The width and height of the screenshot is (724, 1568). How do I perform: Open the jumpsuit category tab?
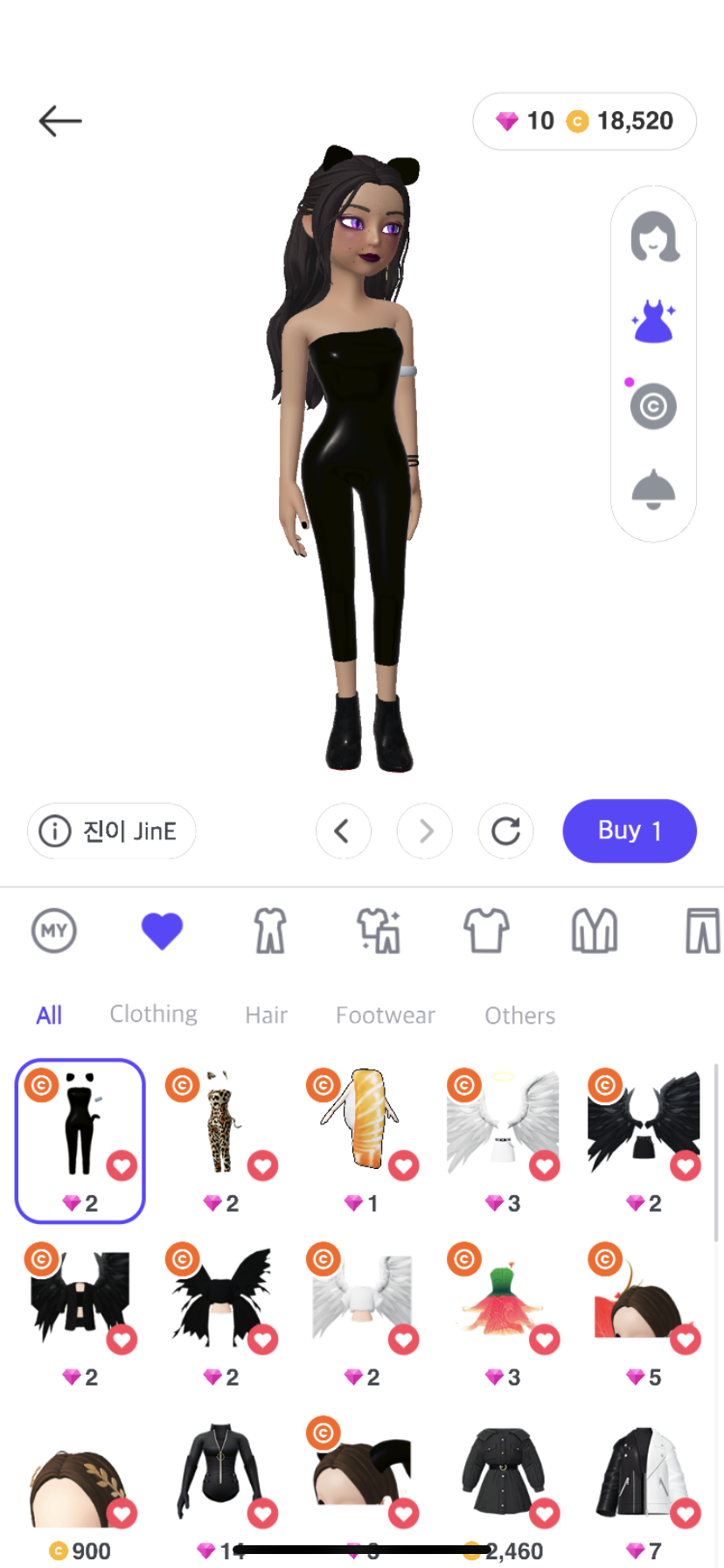(x=270, y=930)
